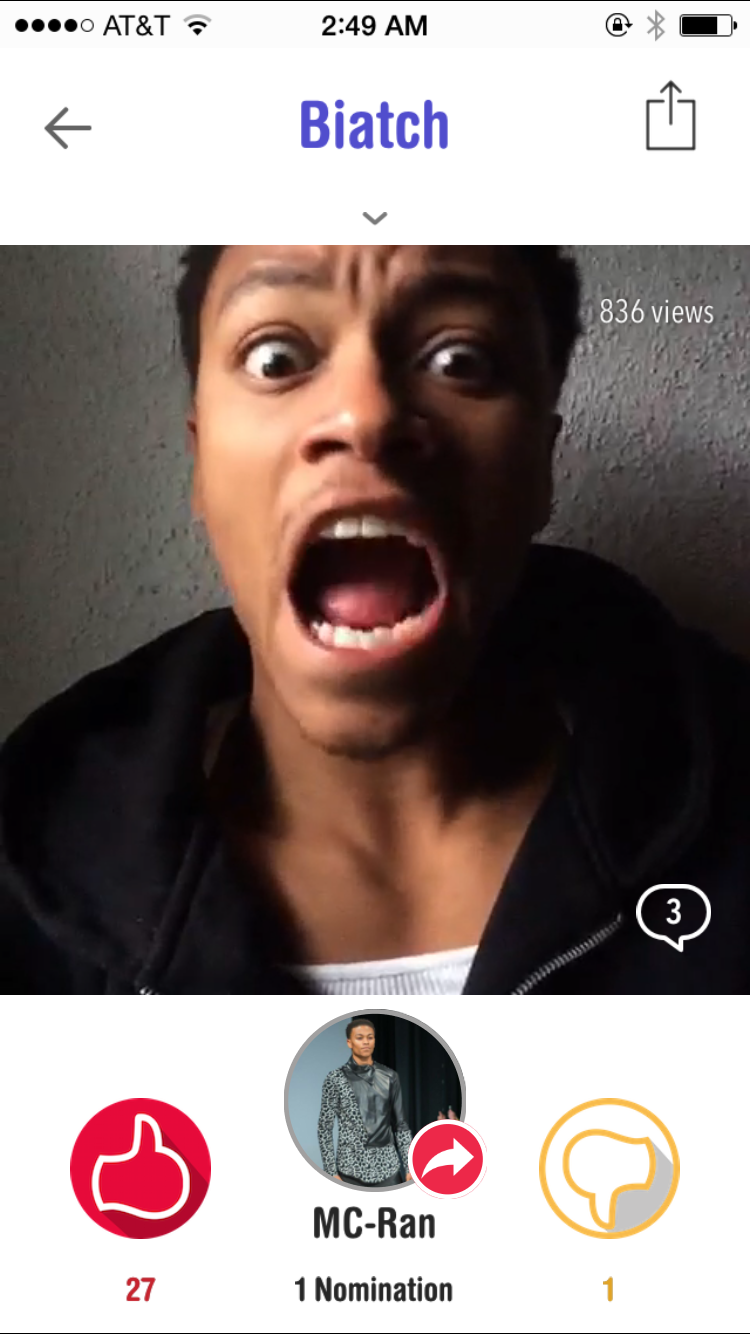Open the comments bubble showing 3
Image resolution: width=750 pixels, height=1334 pixels.
(673, 915)
